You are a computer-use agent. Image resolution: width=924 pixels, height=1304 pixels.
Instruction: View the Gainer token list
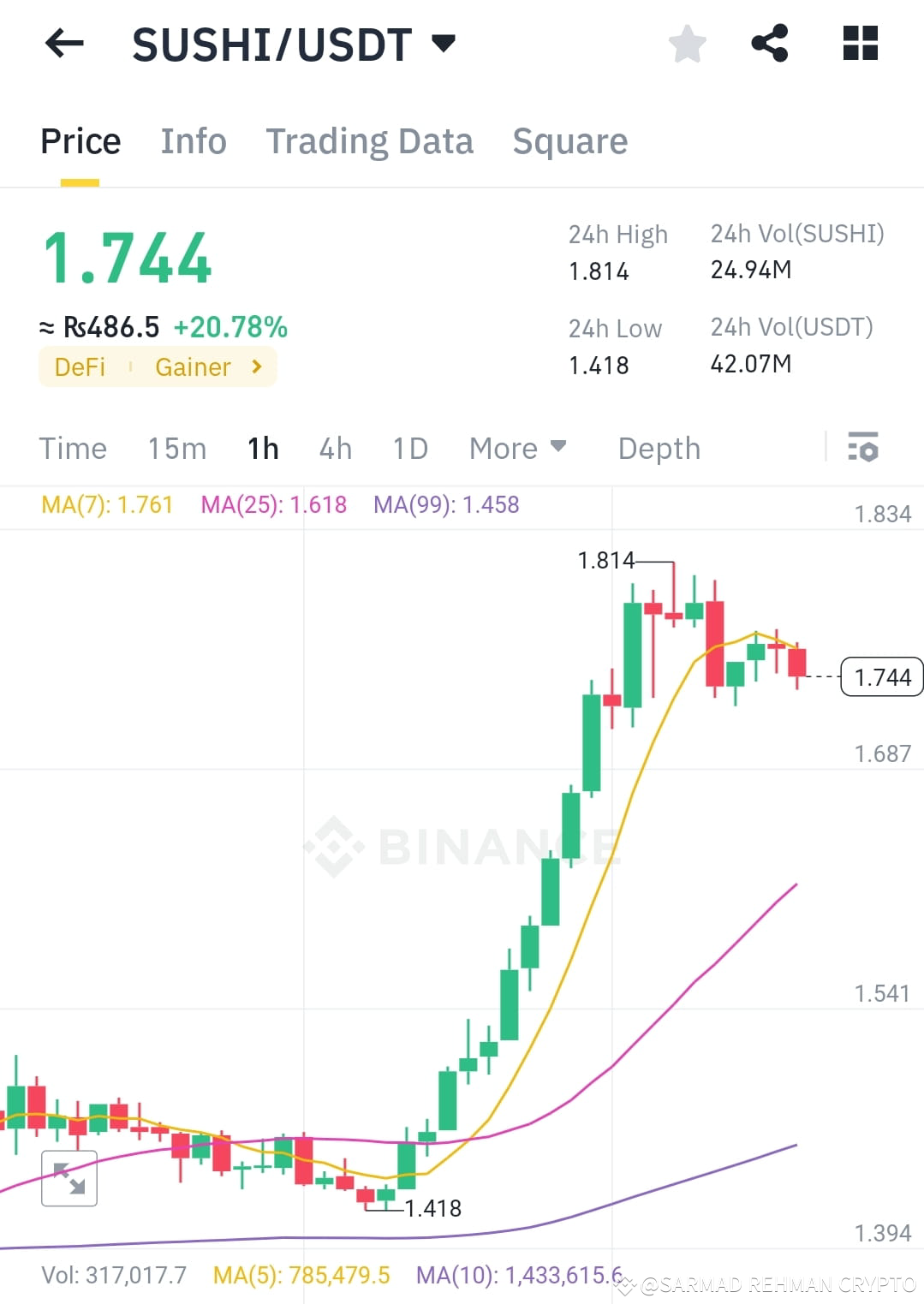click(192, 366)
